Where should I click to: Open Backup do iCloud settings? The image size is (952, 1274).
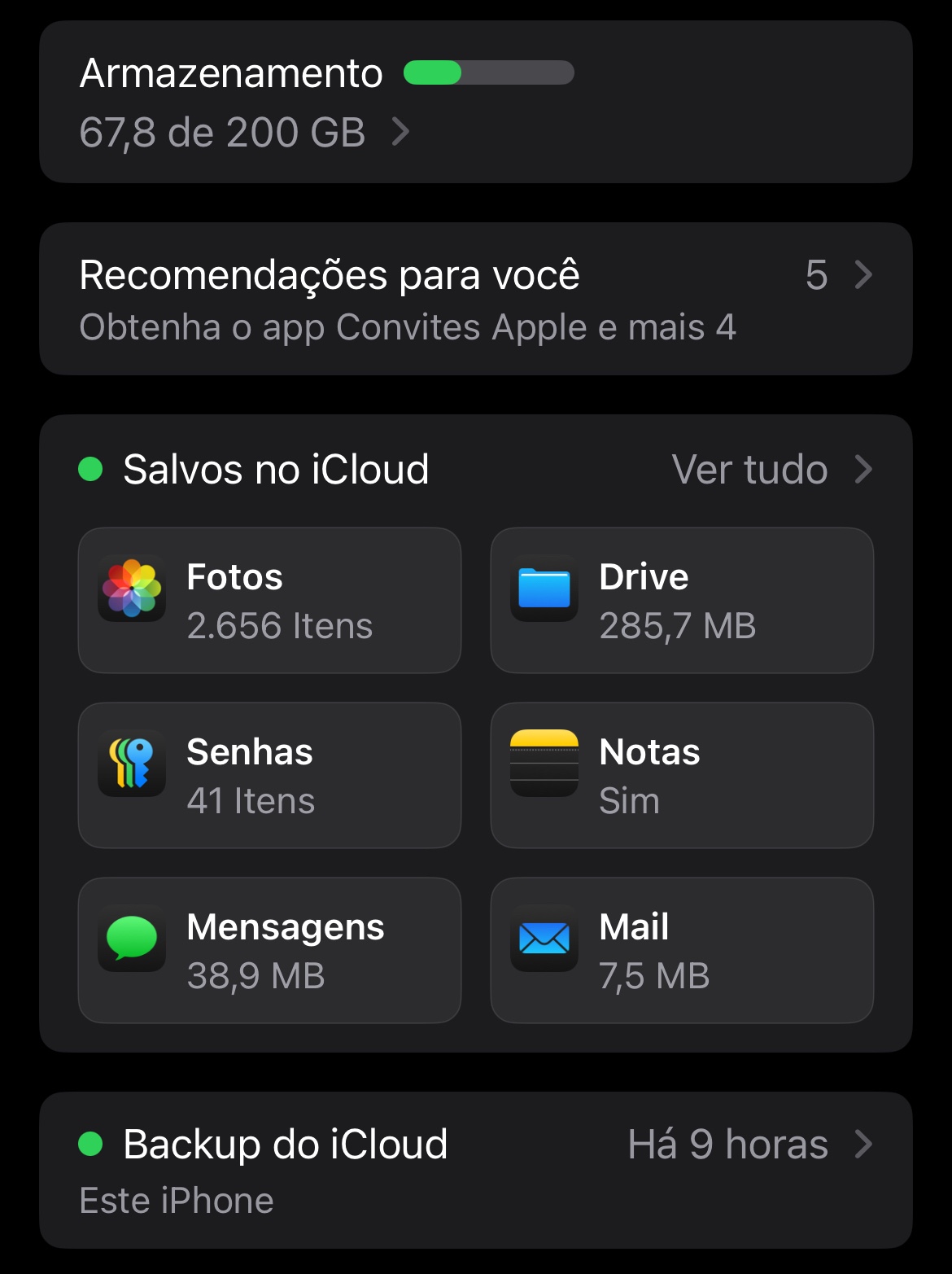tap(475, 1170)
